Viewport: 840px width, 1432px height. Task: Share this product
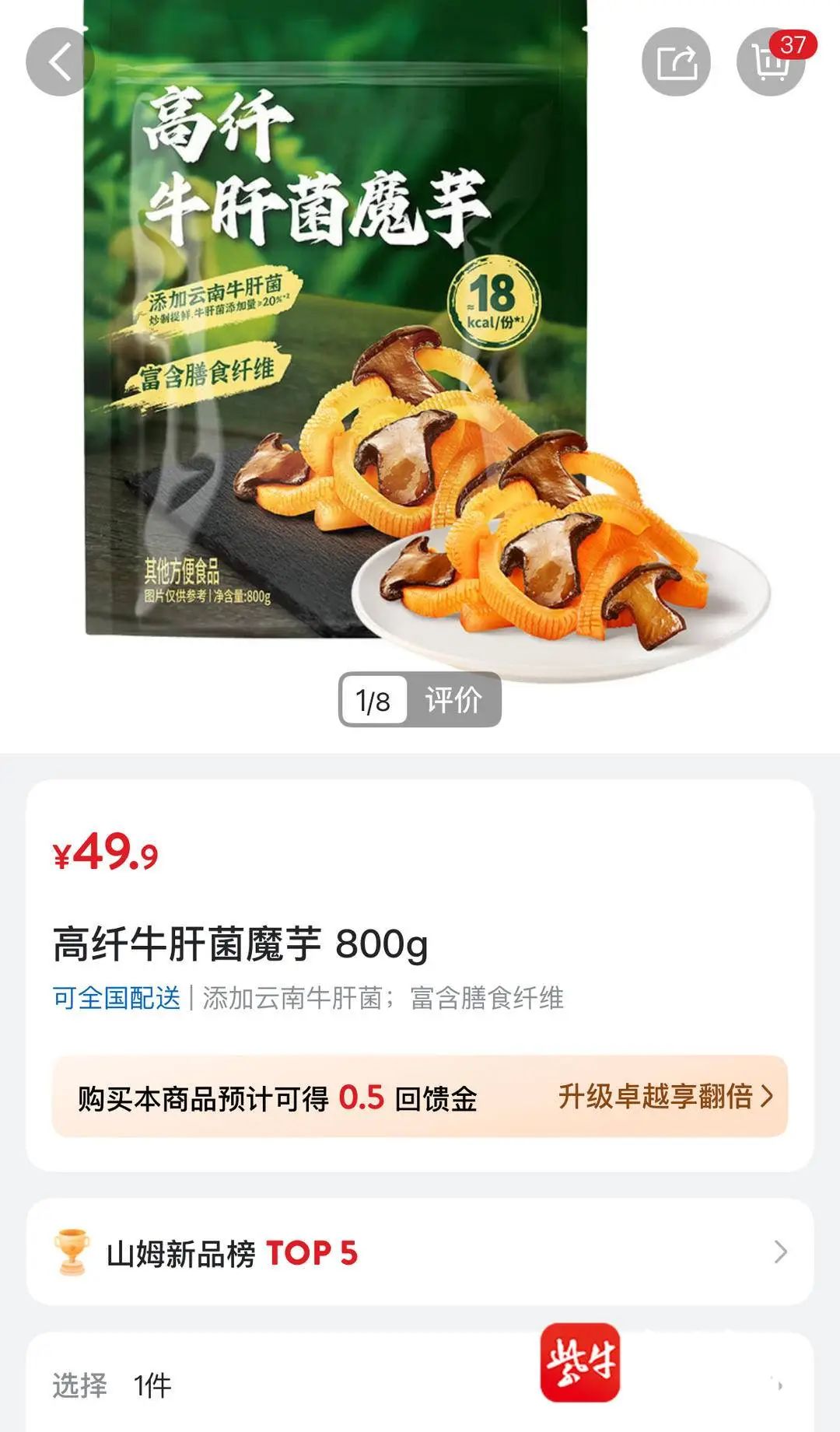point(675,62)
